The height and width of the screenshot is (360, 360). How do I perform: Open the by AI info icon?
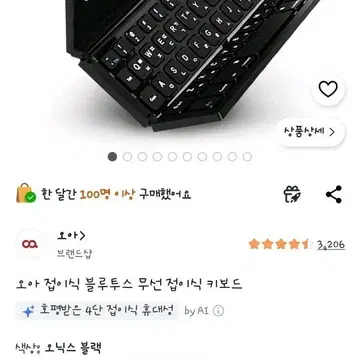click(x=218, y=311)
